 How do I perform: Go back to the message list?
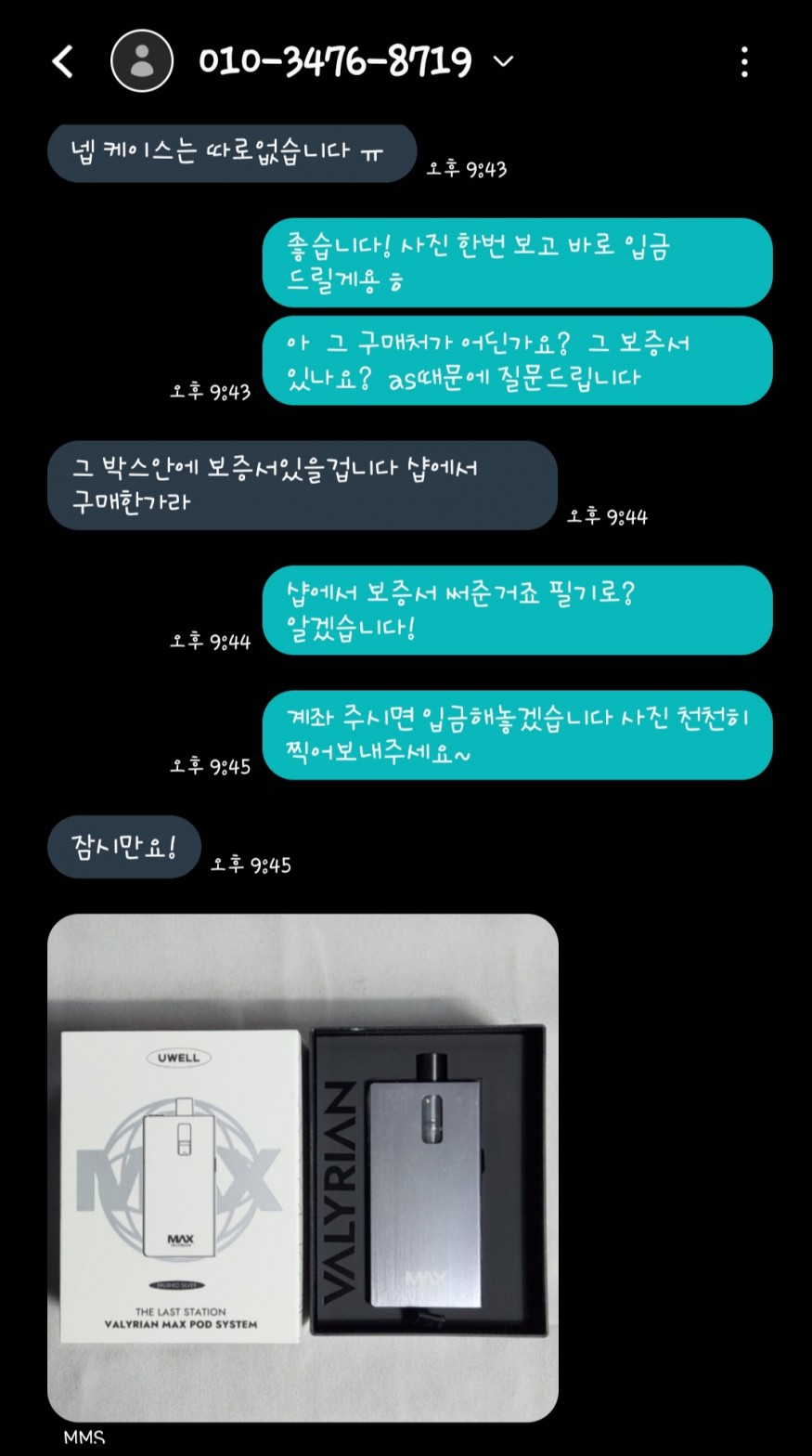(62, 62)
